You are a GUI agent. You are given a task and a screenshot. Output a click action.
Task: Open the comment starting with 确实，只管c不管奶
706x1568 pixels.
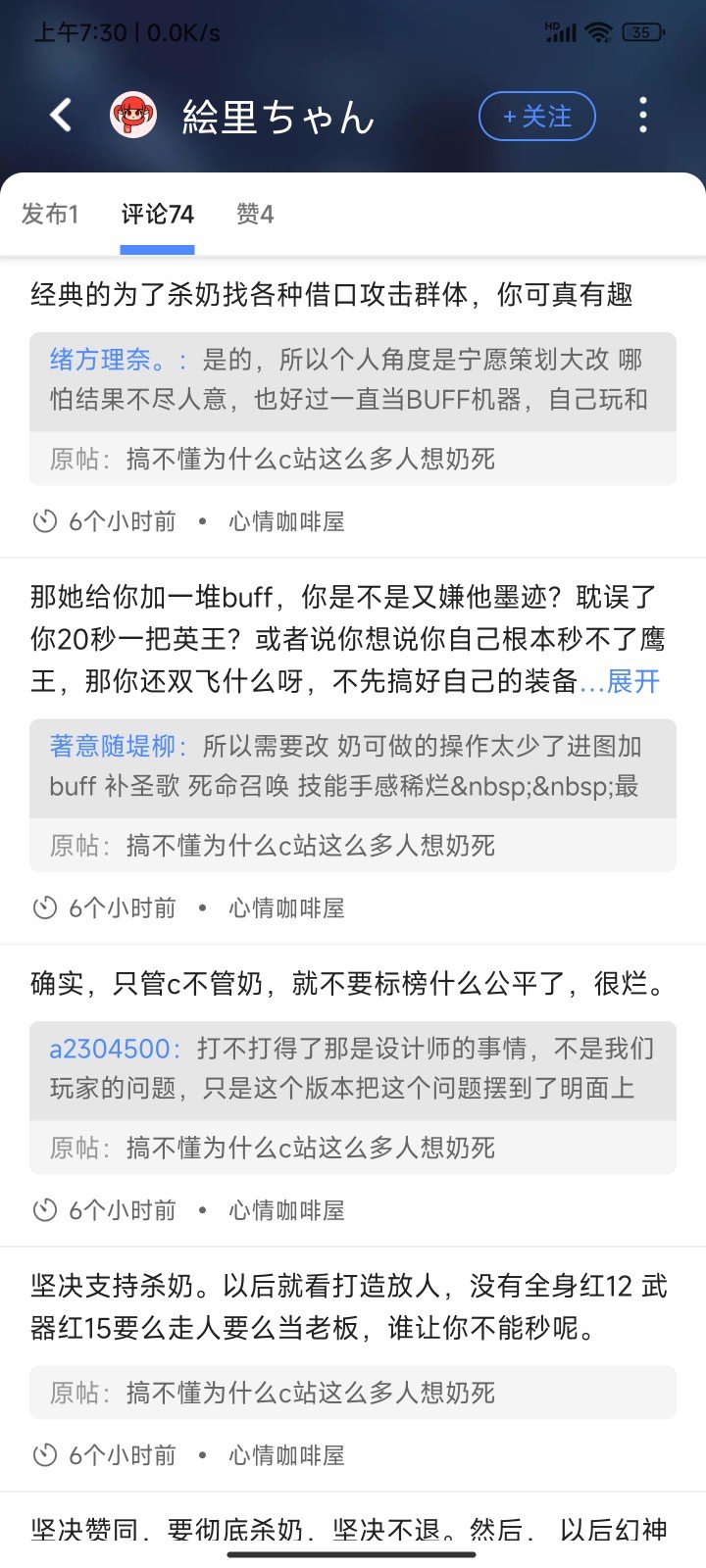pyautogui.click(x=348, y=983)
